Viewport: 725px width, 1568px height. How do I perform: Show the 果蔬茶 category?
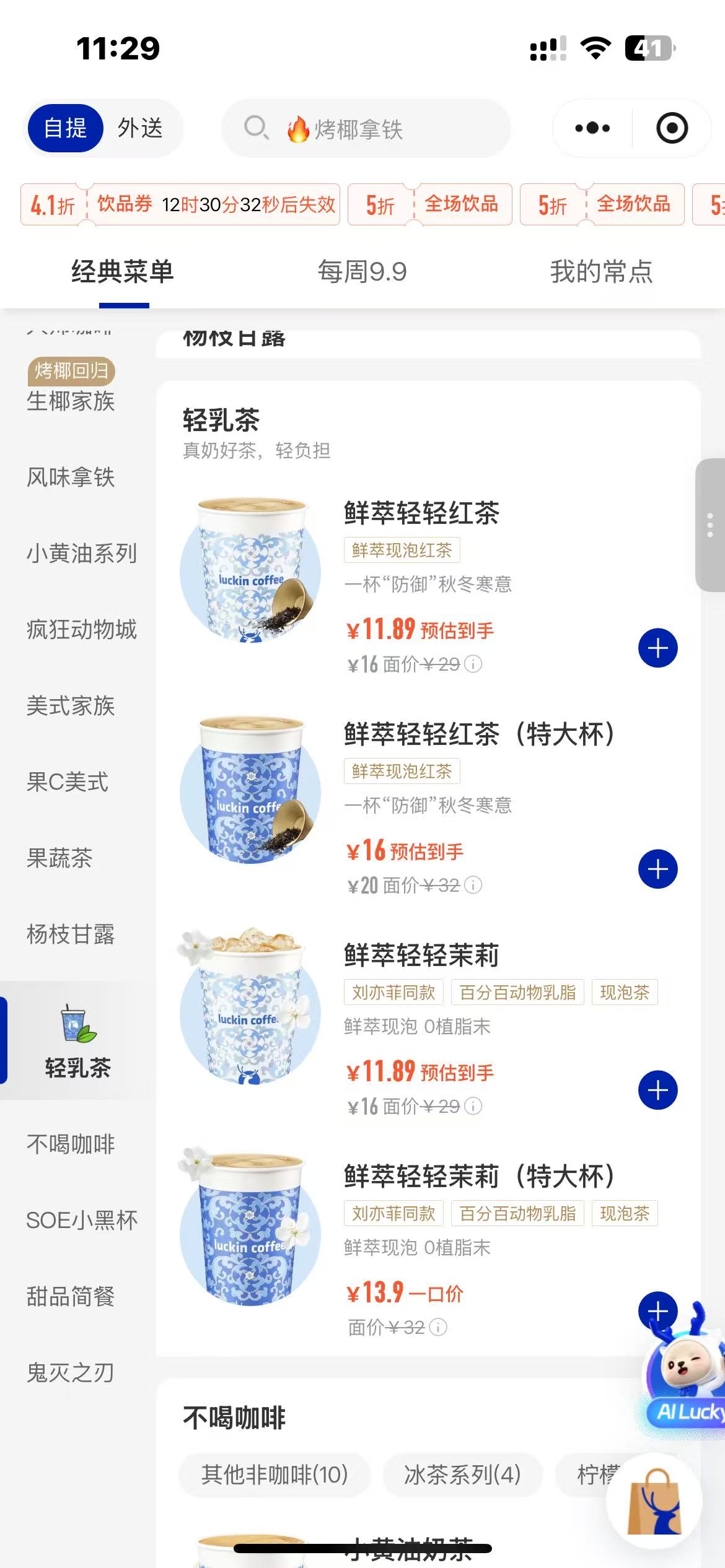pos(59,858)
